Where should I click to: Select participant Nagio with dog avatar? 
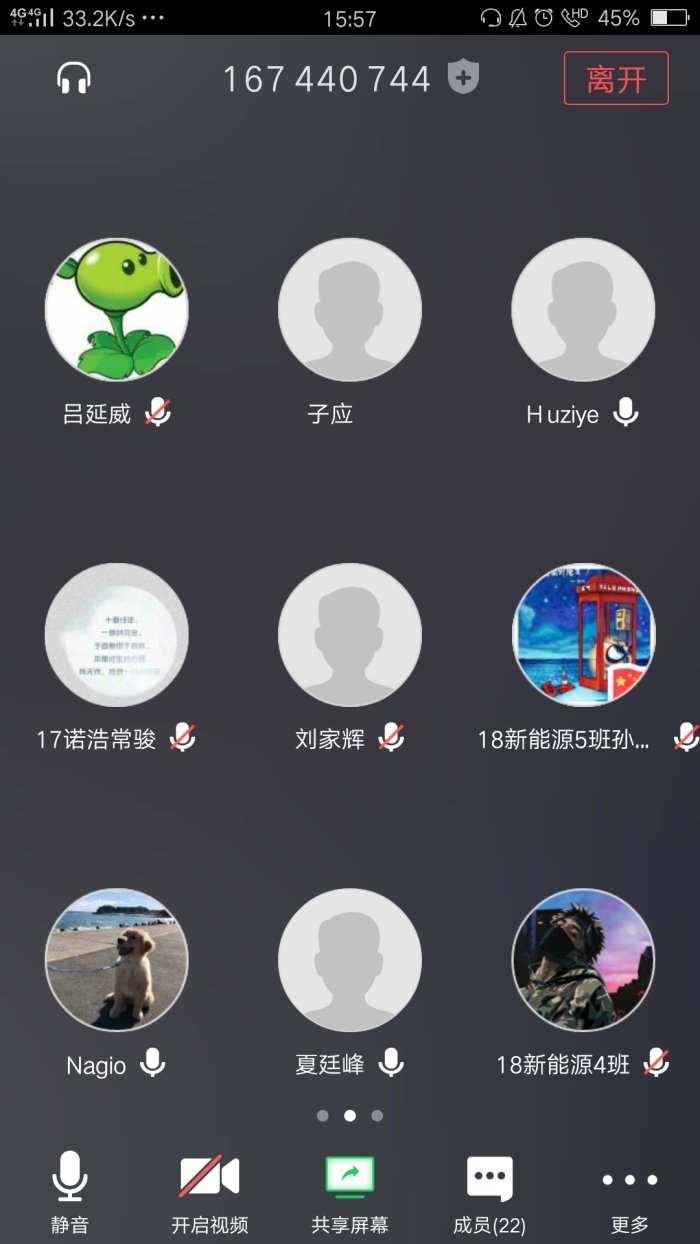click(x=117, y=960)
